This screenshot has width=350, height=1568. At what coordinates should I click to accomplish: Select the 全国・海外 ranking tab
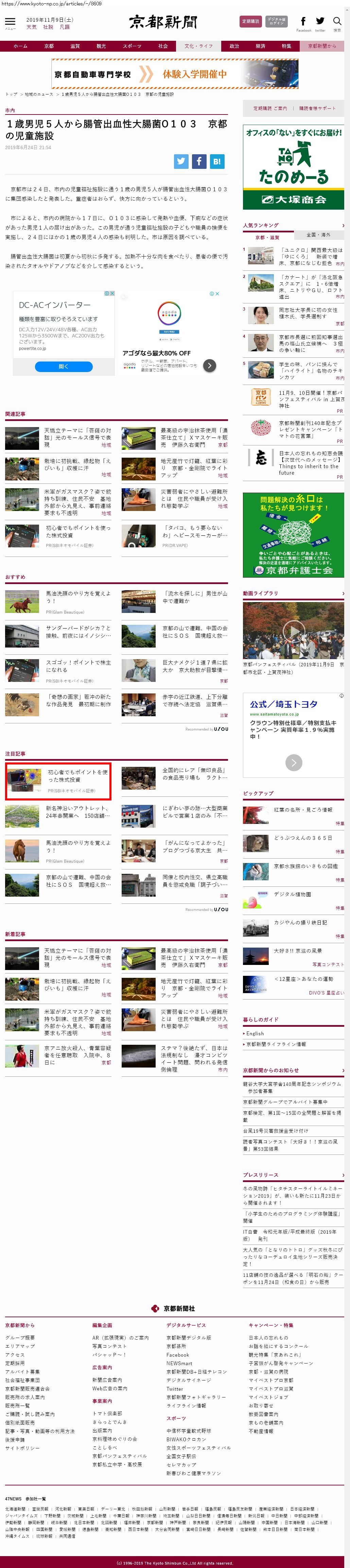tap(318, 234)
